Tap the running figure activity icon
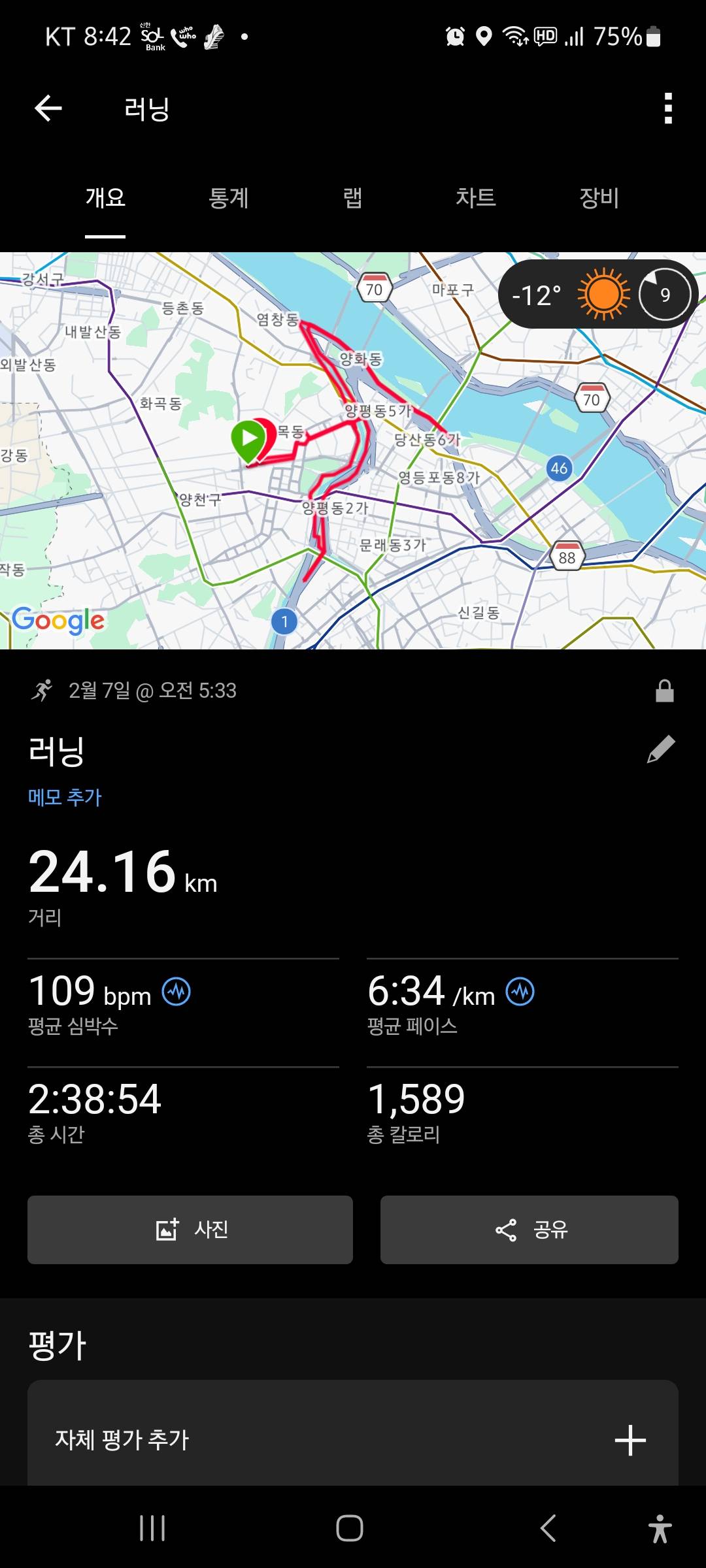 coord(43,691)
